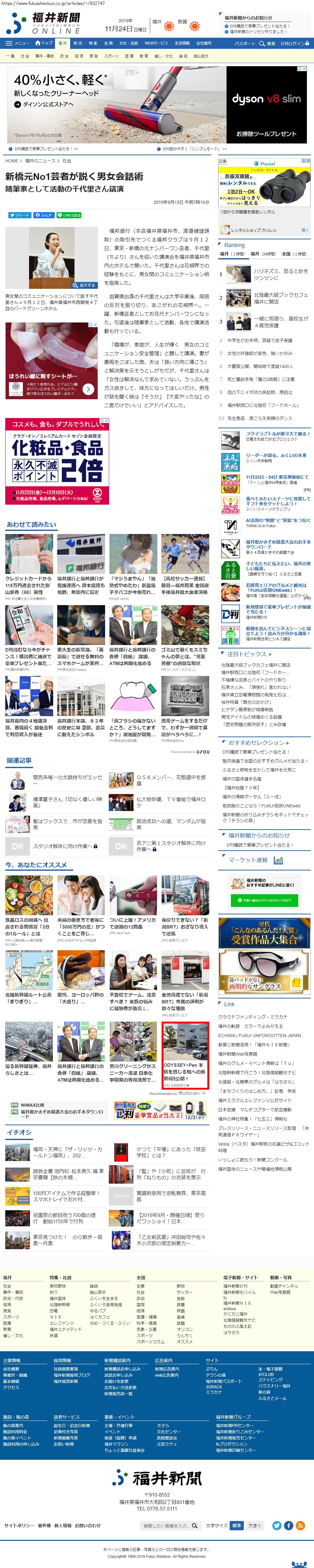Open the 検索 search icon in header
The width and height of the screenshot is (314, 1568).
(x=266, y=43)
